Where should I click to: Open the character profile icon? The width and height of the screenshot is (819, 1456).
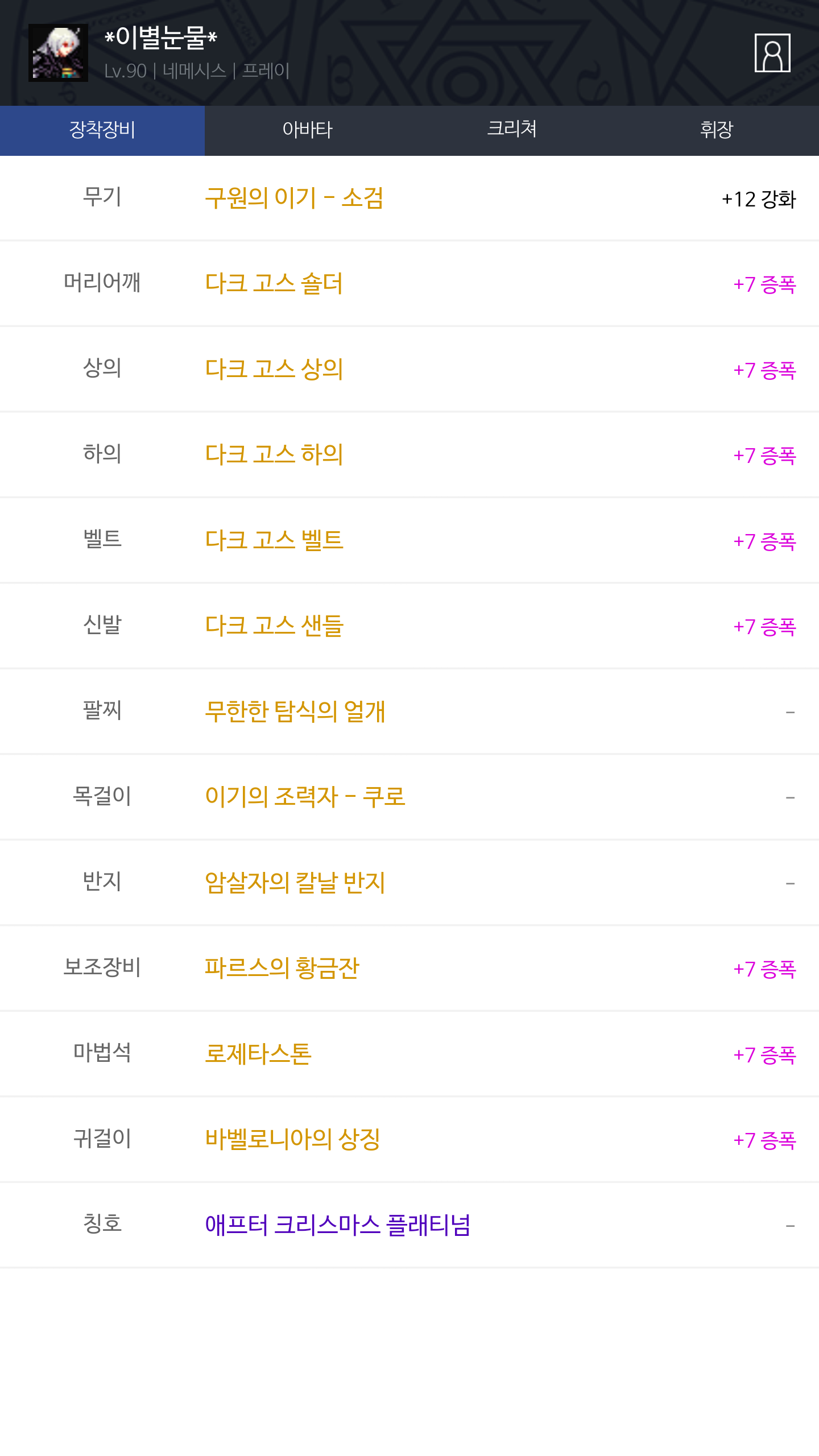(772, 53)
